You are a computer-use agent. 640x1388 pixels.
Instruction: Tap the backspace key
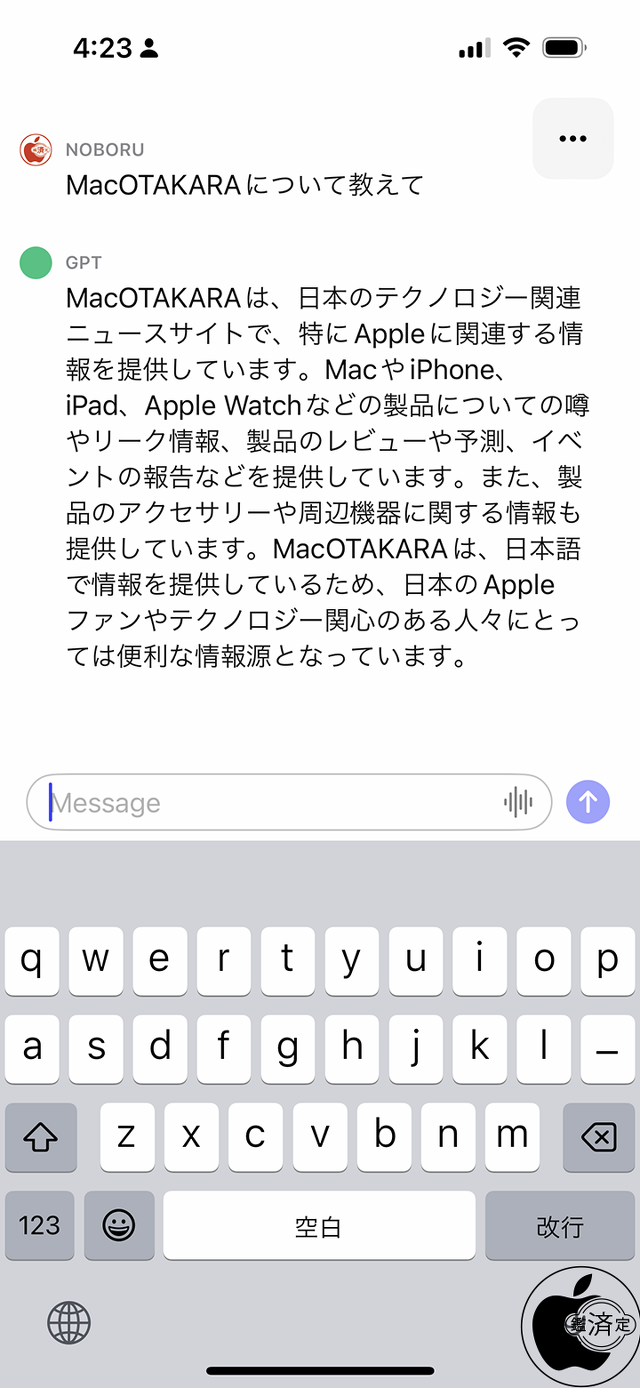click(598, 1137)
